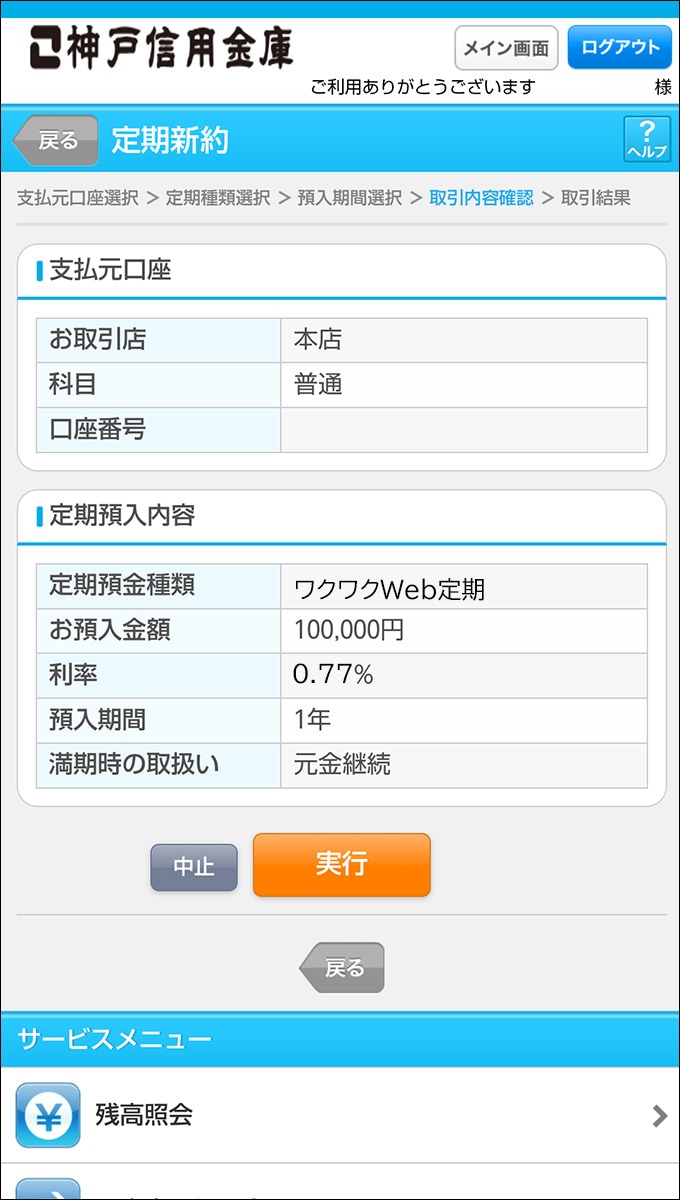The image size is (680, 1200).
Task: Go back using header 戻る button
Action: 57,140
